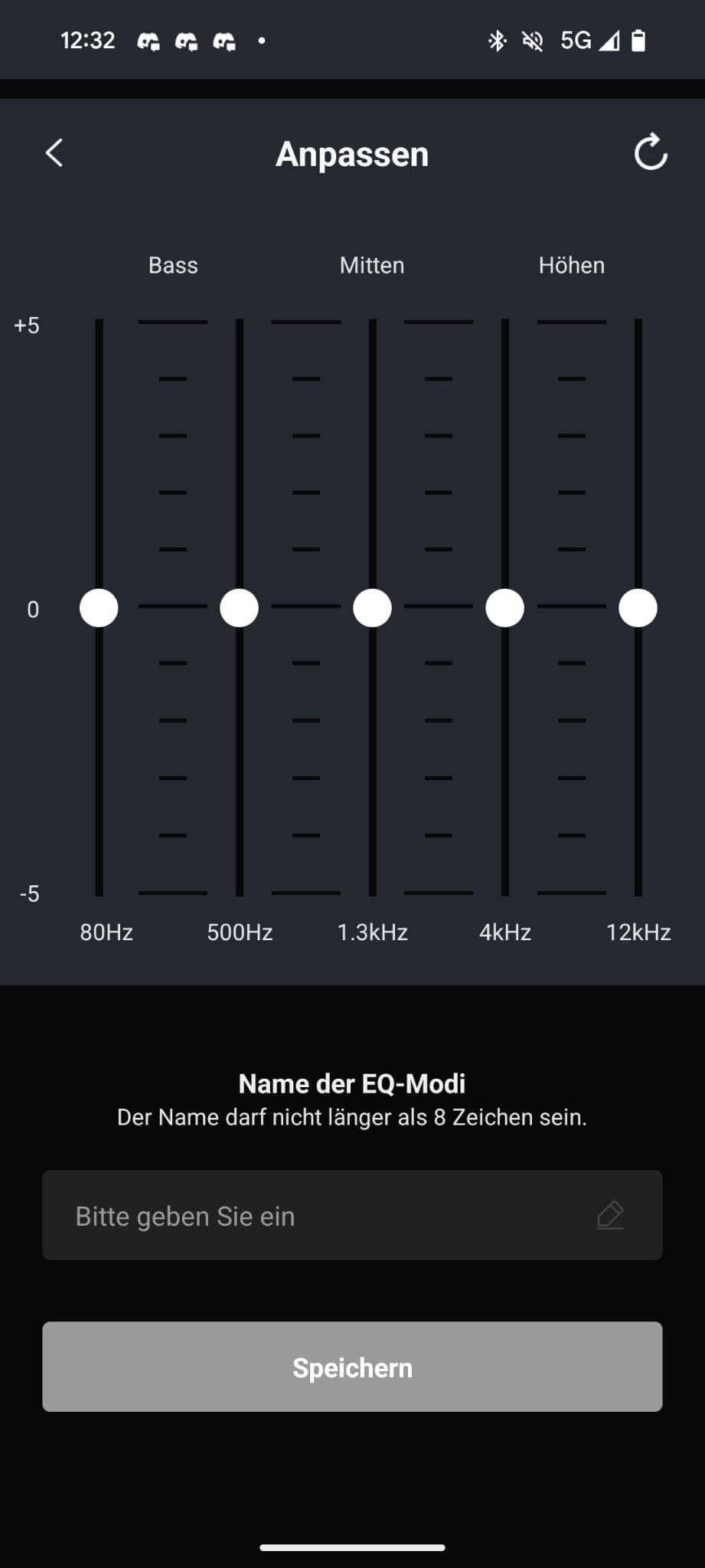Tap the 80Hz slider knob
This screenshot has width=705, height=1568.
point(99,609)
